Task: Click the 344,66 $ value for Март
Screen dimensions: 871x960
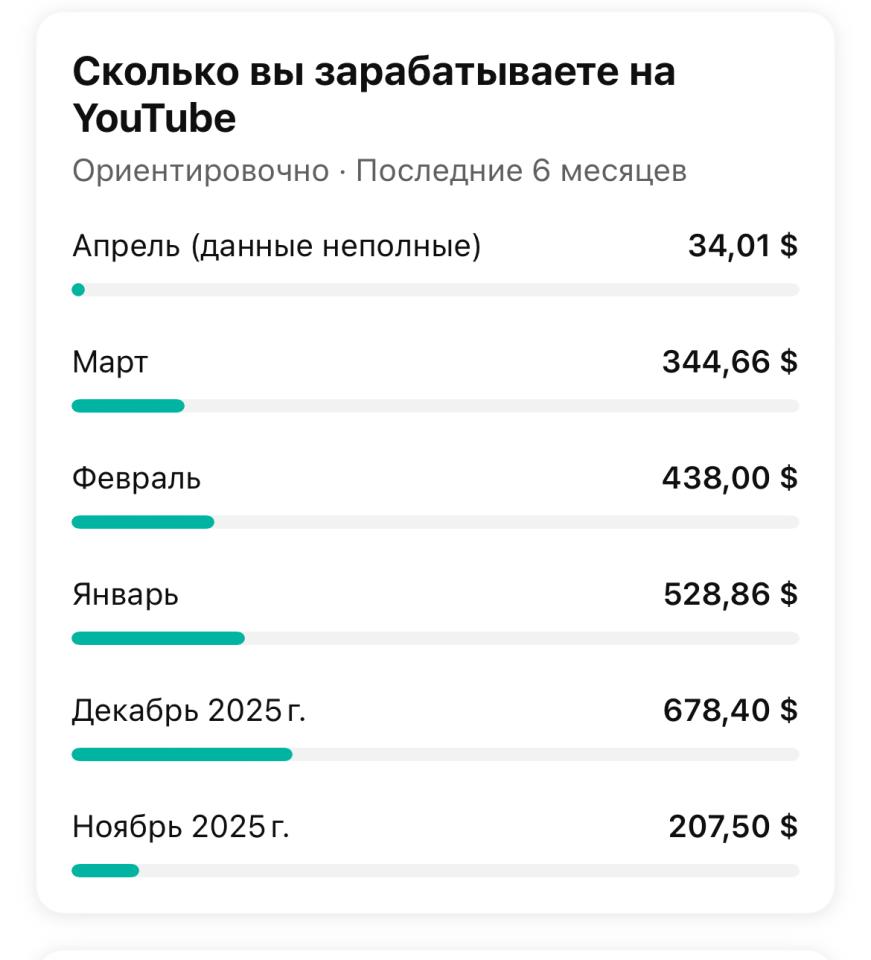Action: coord(730,362)
